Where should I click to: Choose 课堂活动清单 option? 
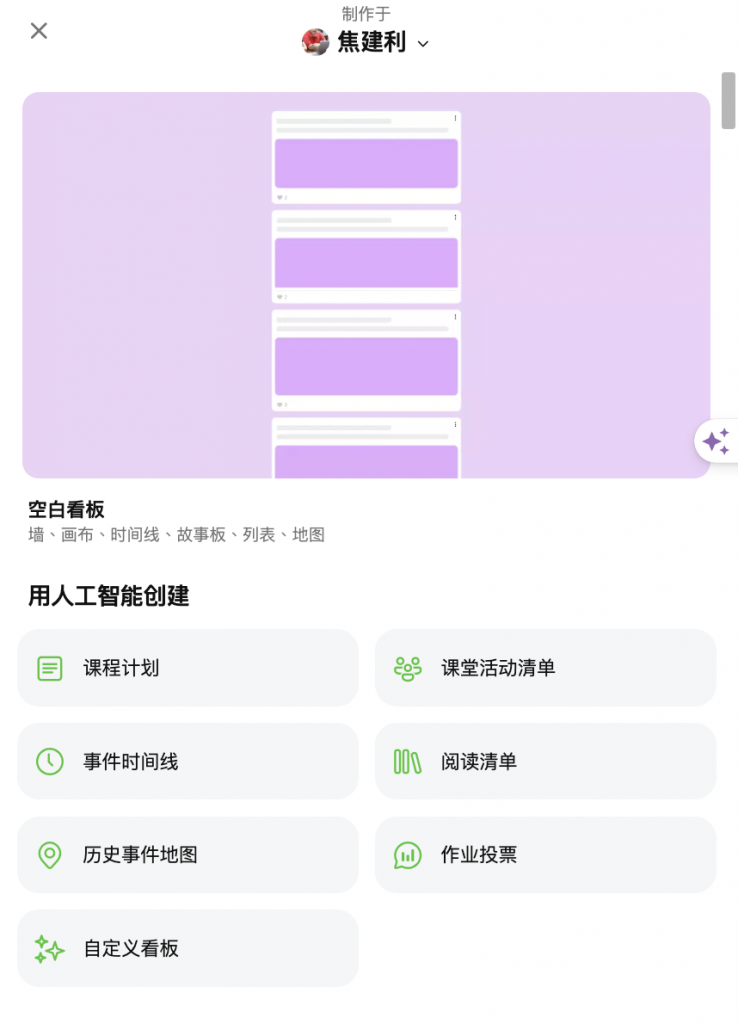click(x=545, y=668)
